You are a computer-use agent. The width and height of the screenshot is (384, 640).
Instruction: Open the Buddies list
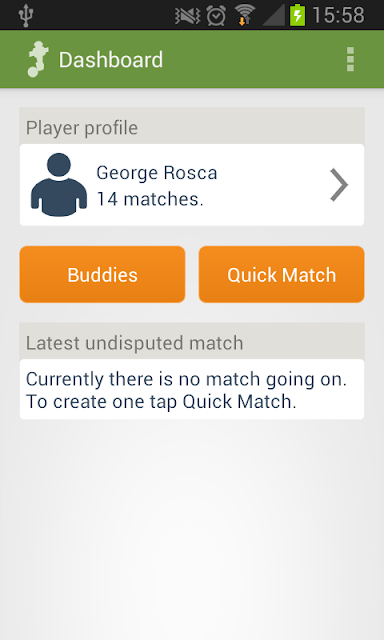point(102,274)
